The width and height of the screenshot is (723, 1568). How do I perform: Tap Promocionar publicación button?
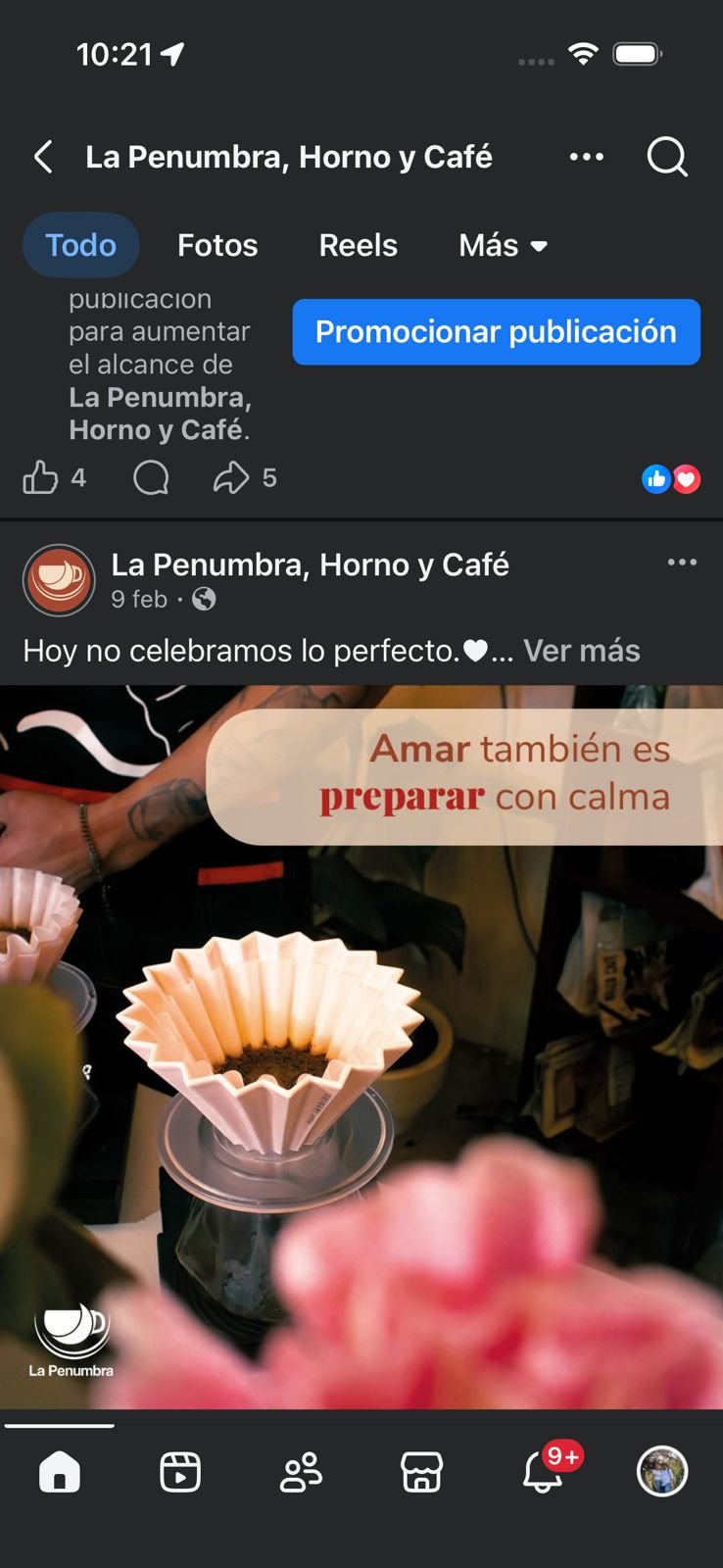tap(496, 332)
